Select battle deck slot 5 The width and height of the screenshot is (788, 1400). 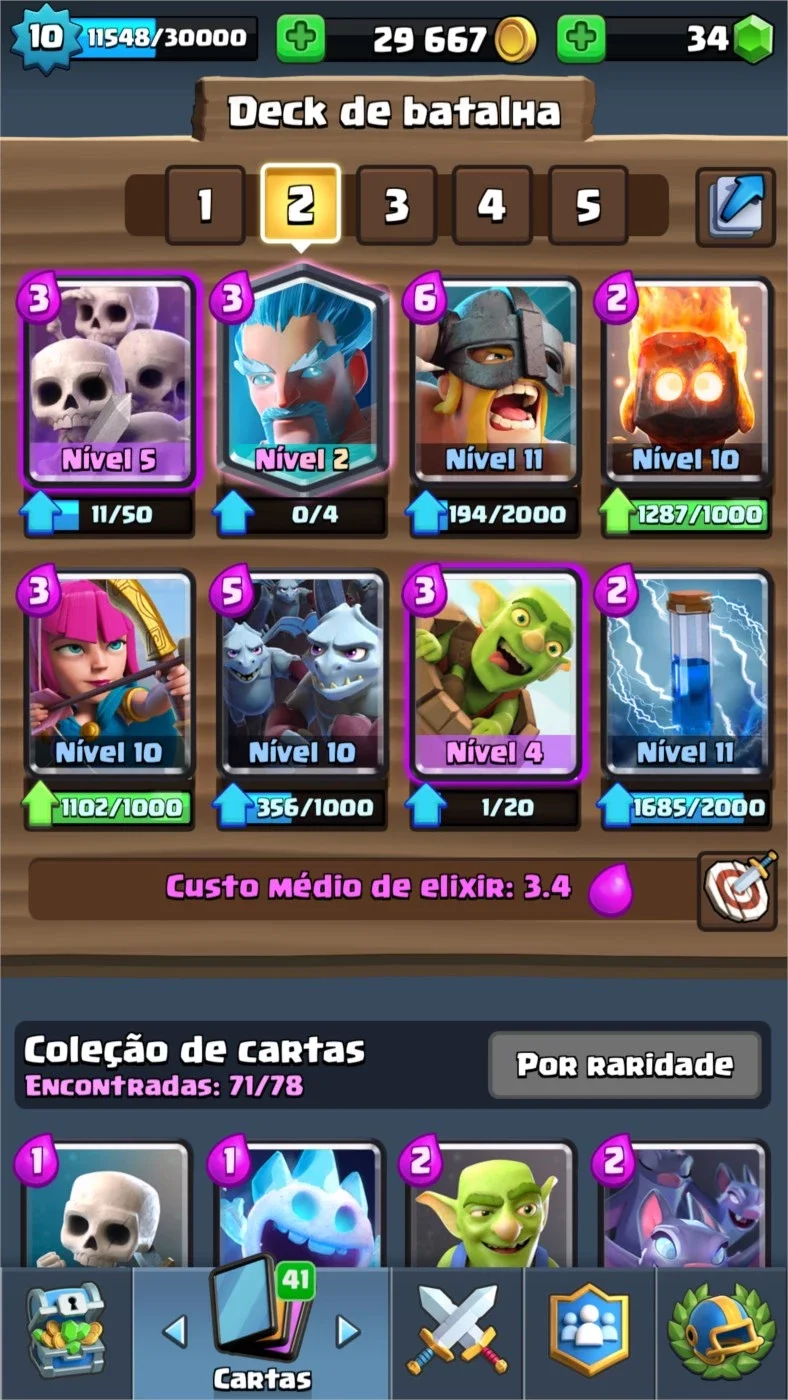[x=588, y=205]
